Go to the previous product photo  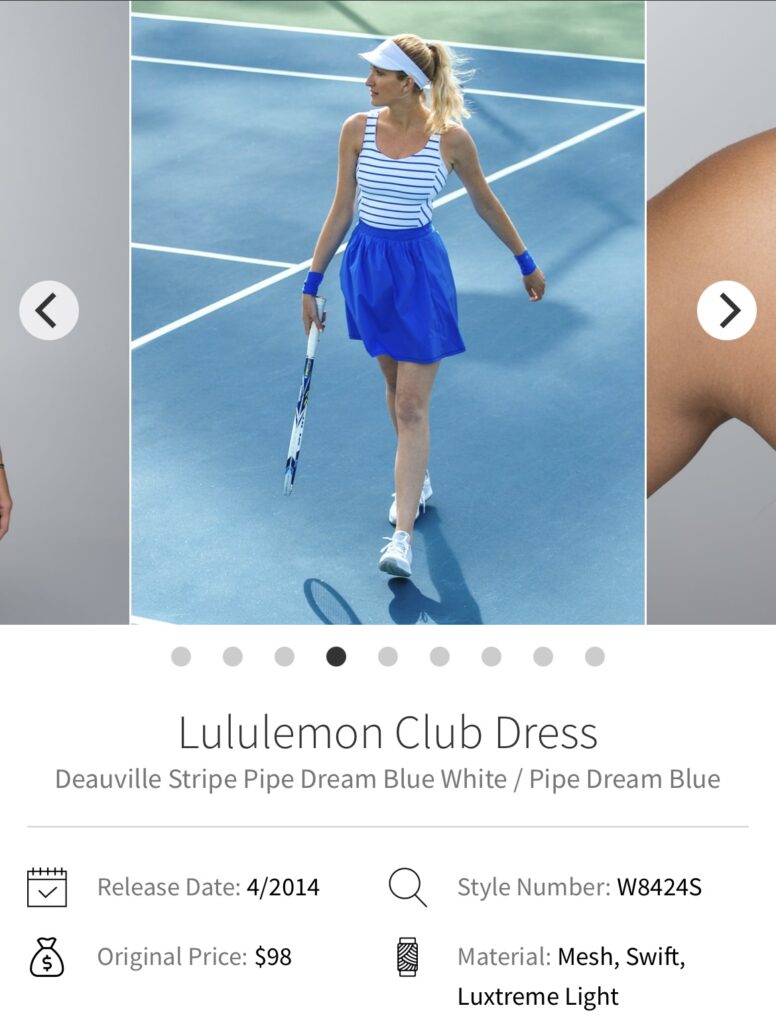[49, 311]
